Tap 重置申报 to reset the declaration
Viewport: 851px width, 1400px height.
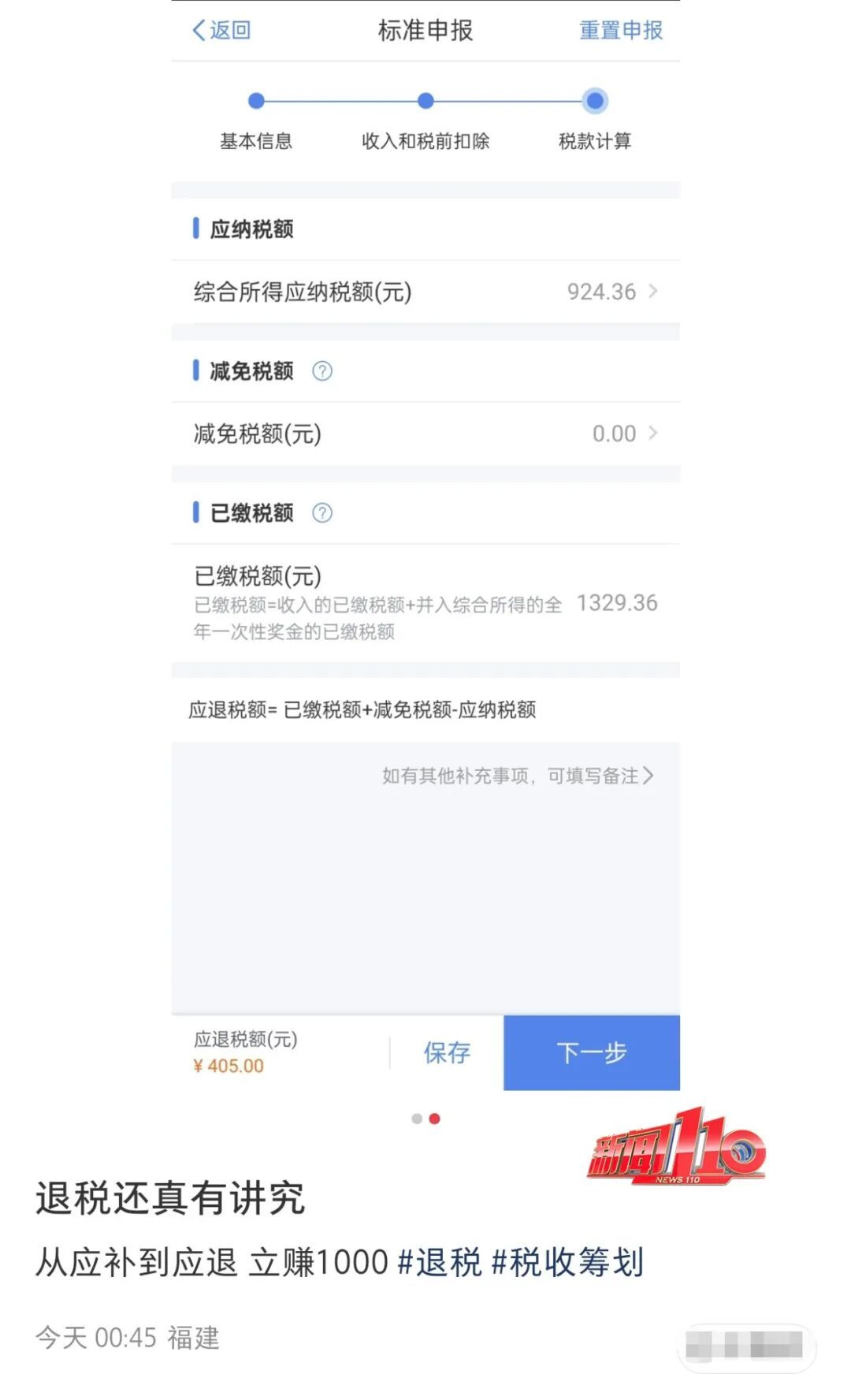[x=622, y=30]
